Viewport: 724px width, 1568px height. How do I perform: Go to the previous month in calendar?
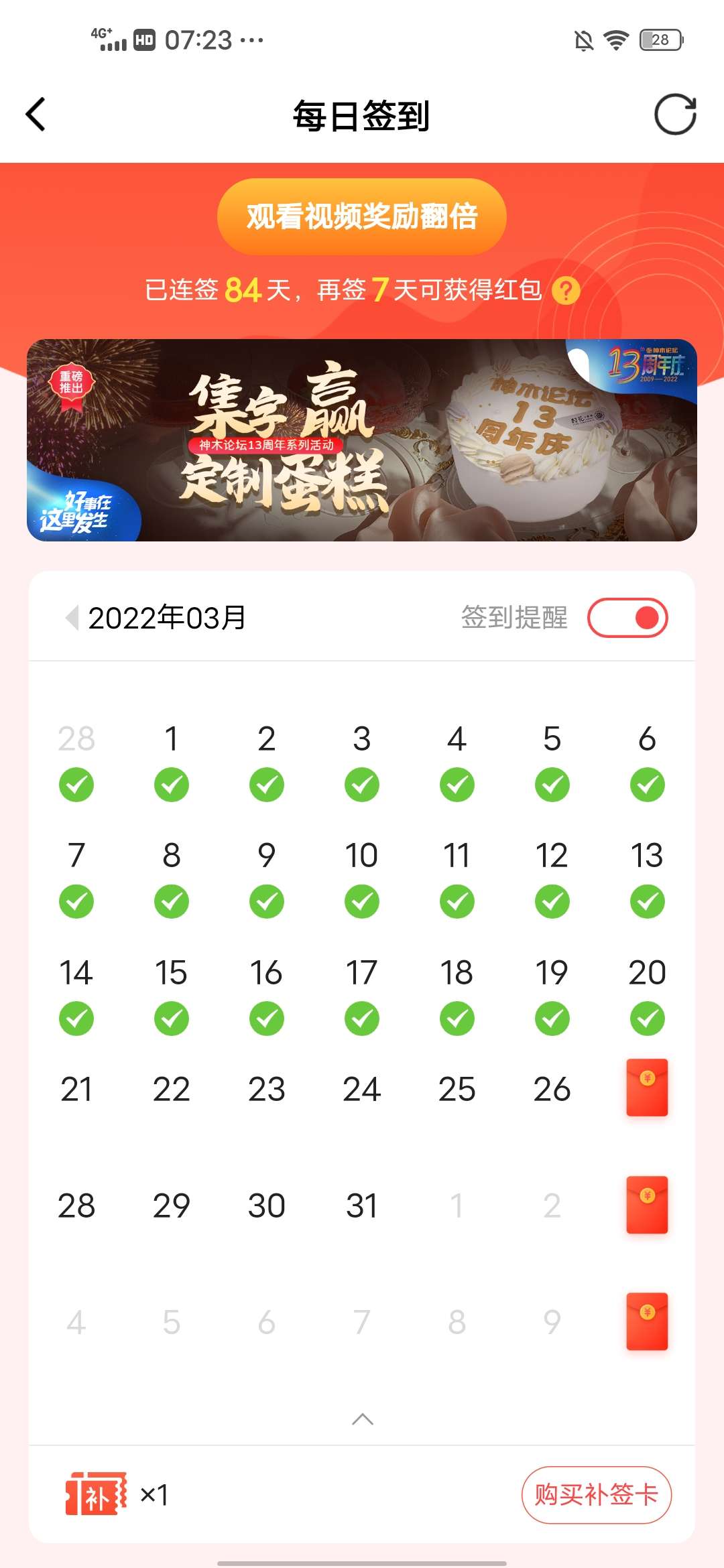coord(72,617)
